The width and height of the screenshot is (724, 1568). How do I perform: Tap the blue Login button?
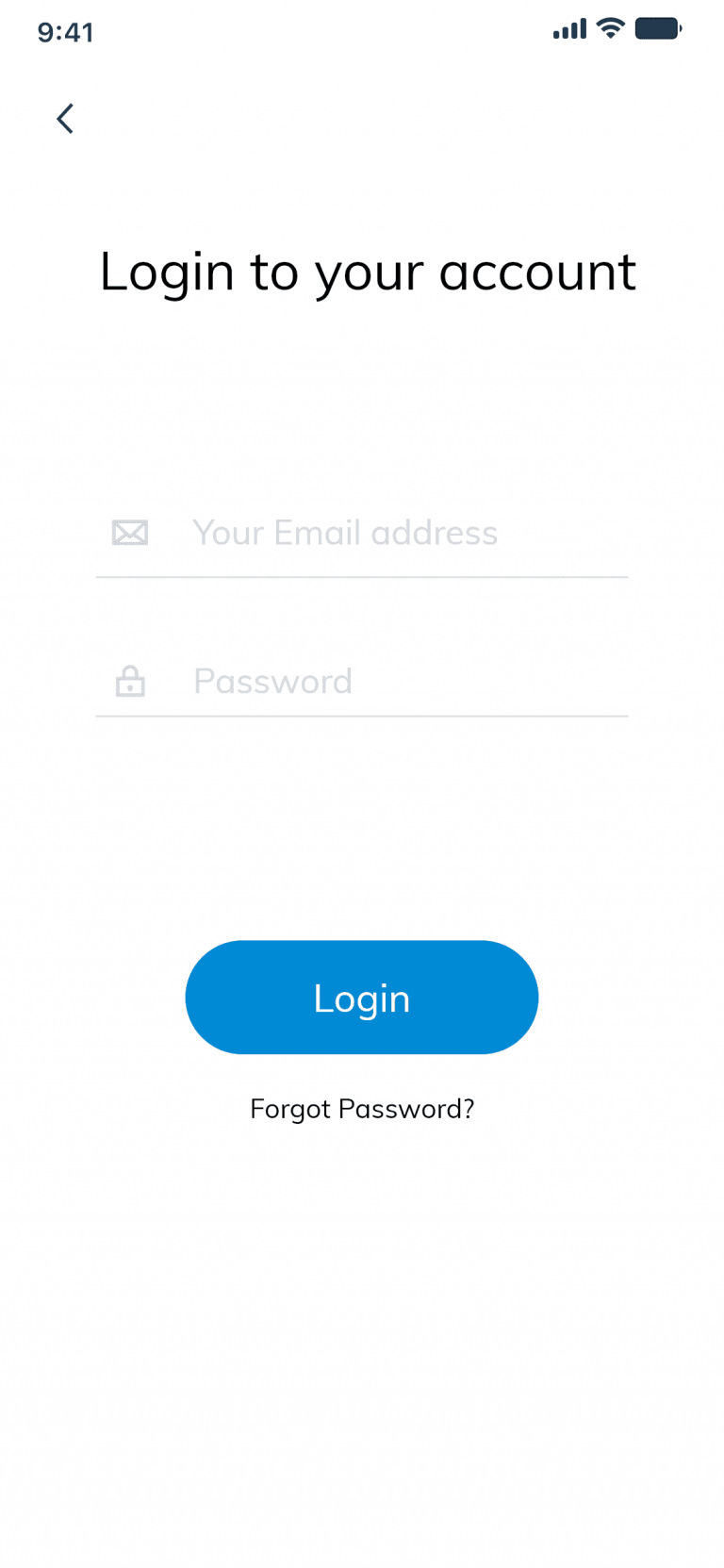point(362,998)
